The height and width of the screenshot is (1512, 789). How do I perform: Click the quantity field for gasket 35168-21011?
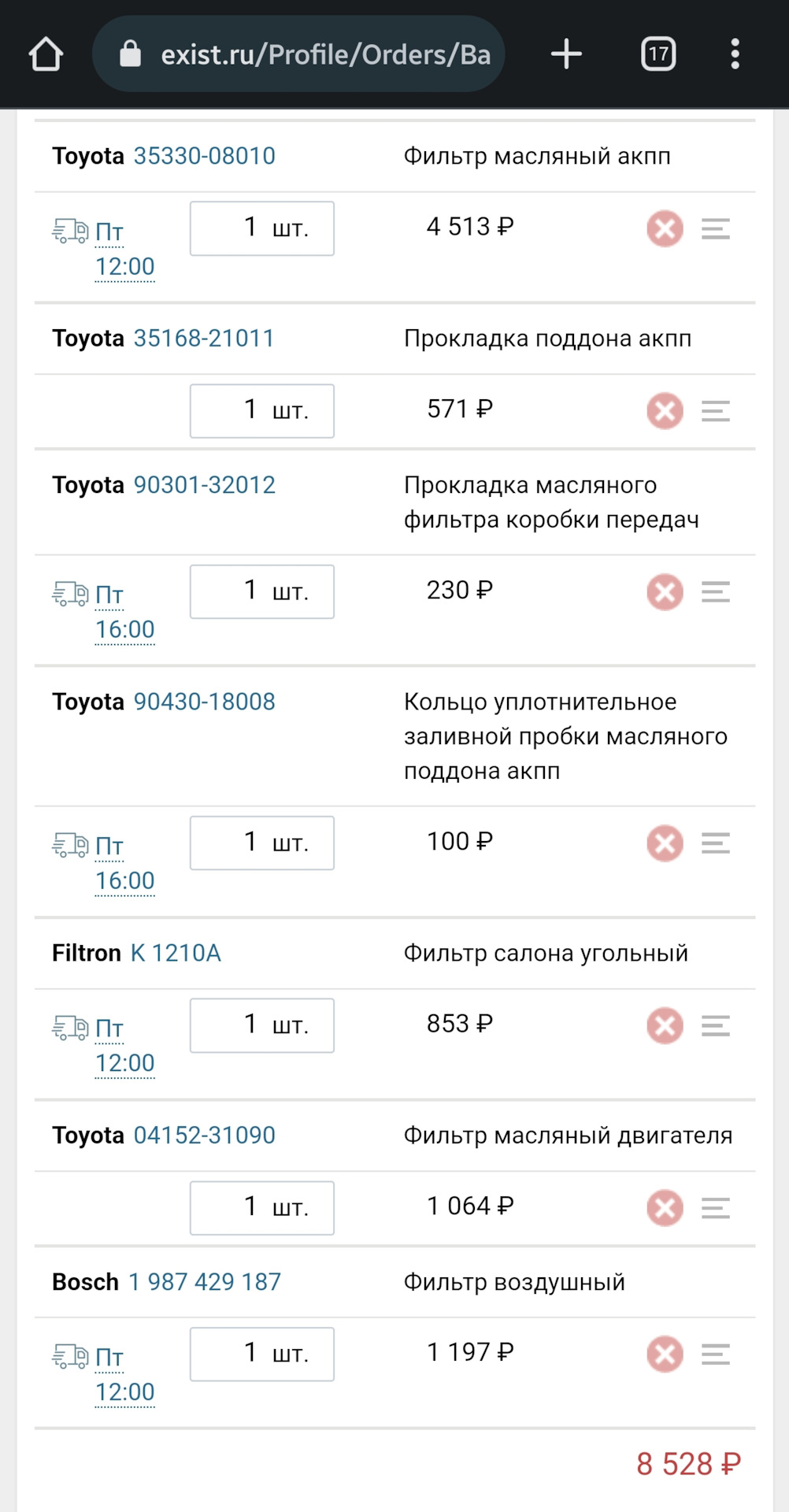click(x=261, y=410)
